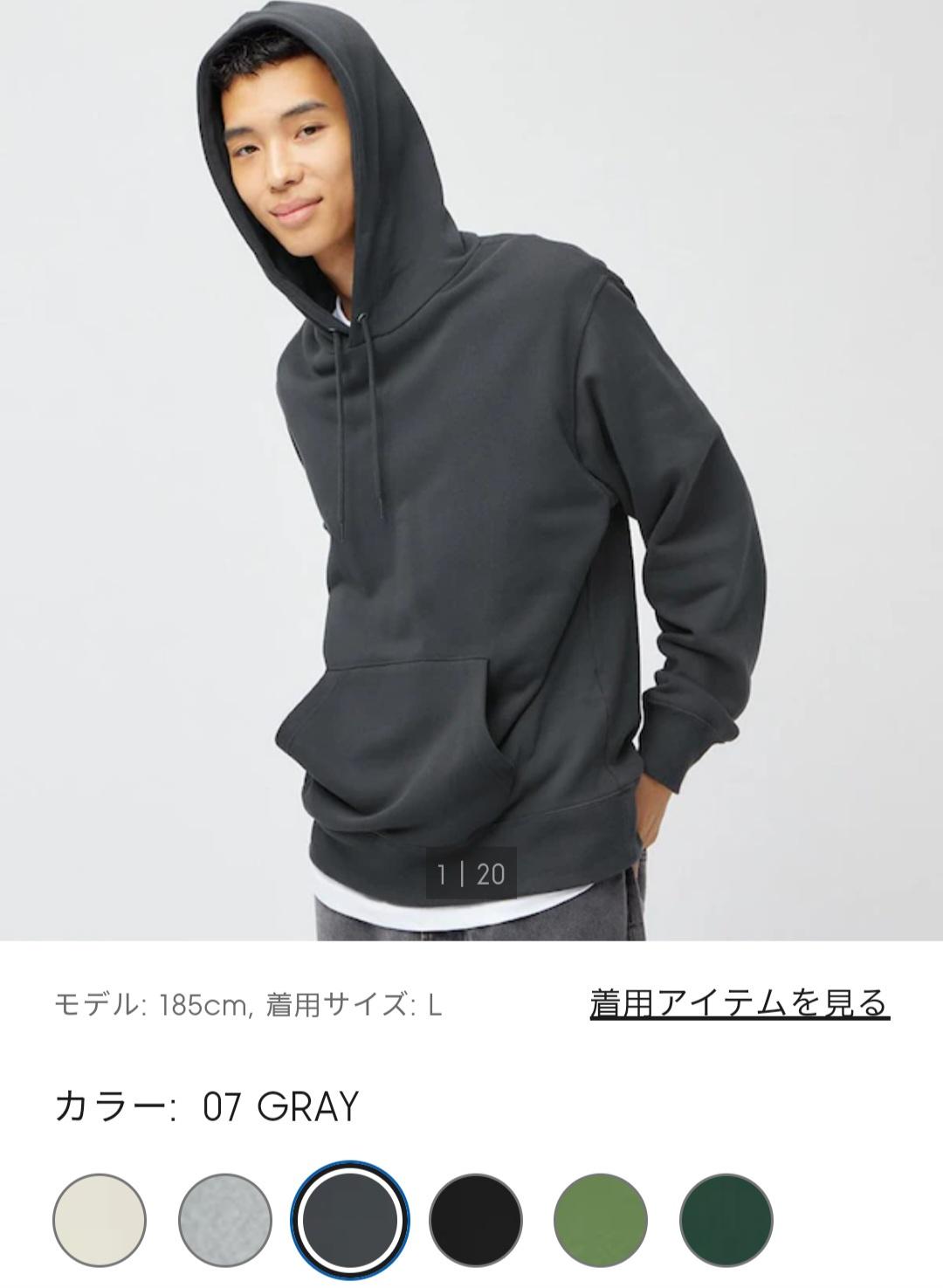Open the 着用アイテムを見る link

click(739, 1003)
